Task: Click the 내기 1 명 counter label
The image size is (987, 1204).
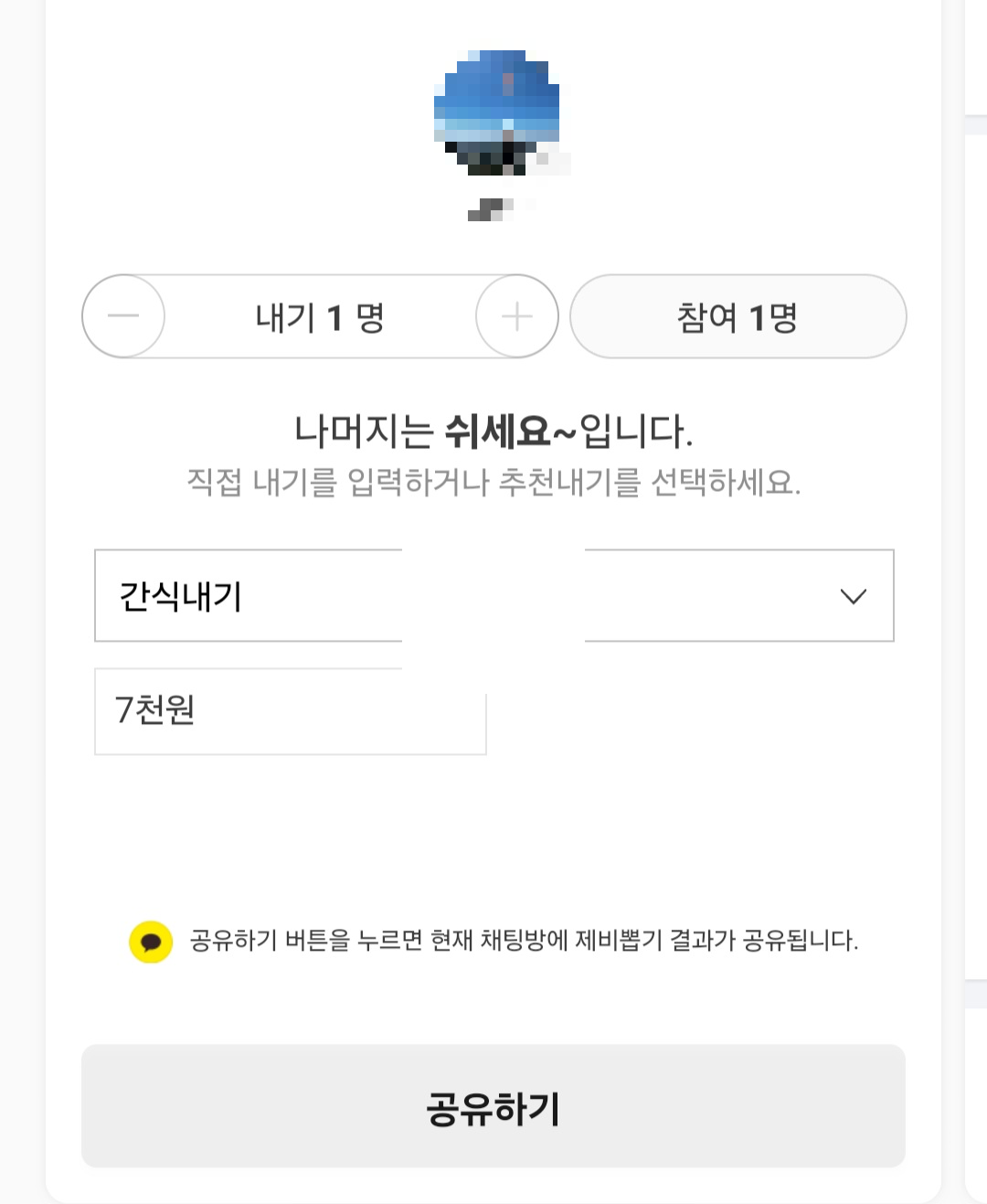Action: tap(320, 317)
